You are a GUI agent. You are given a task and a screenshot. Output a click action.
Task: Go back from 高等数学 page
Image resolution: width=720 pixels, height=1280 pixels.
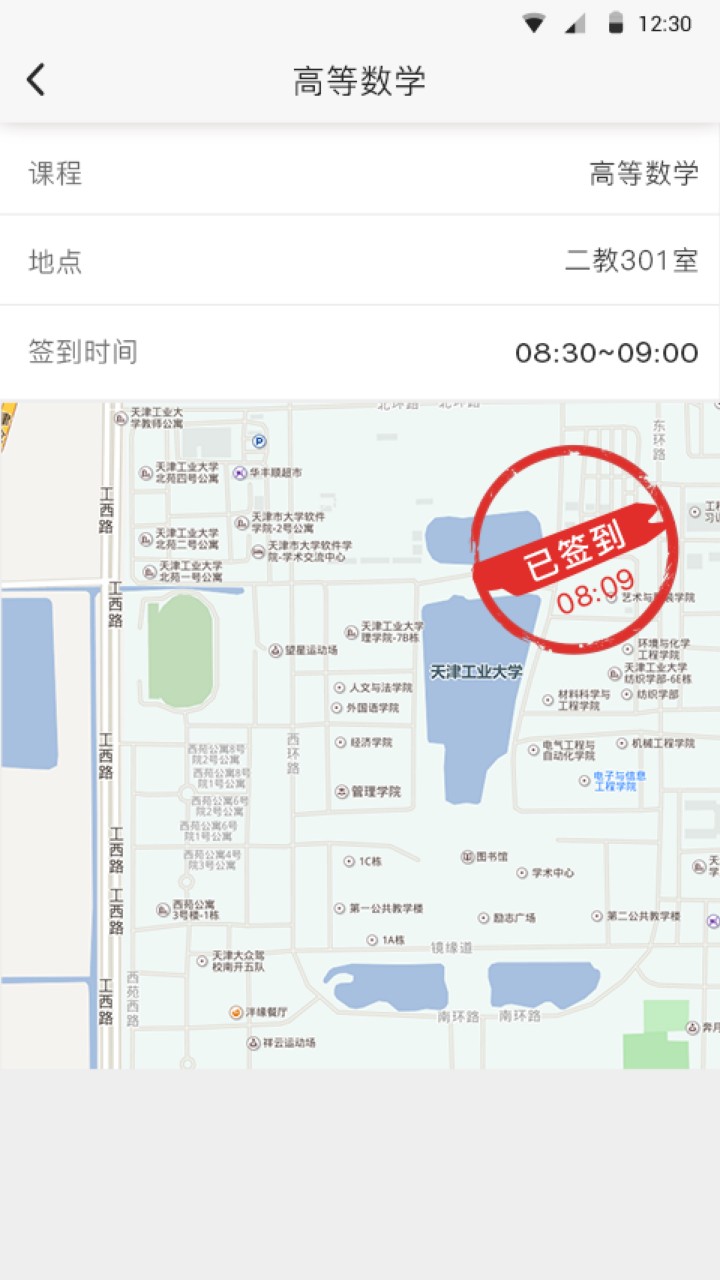coord(36,80)
